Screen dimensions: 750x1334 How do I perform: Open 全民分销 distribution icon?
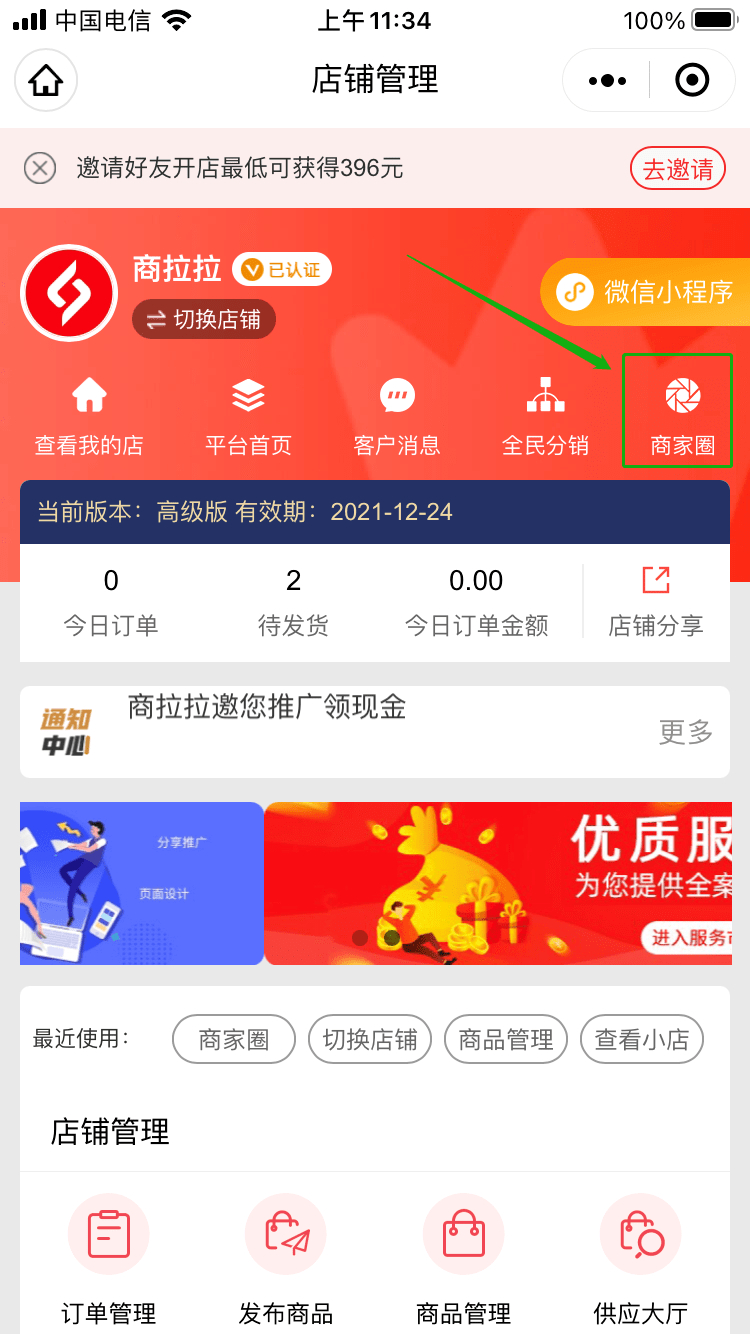tap(544, 396)
